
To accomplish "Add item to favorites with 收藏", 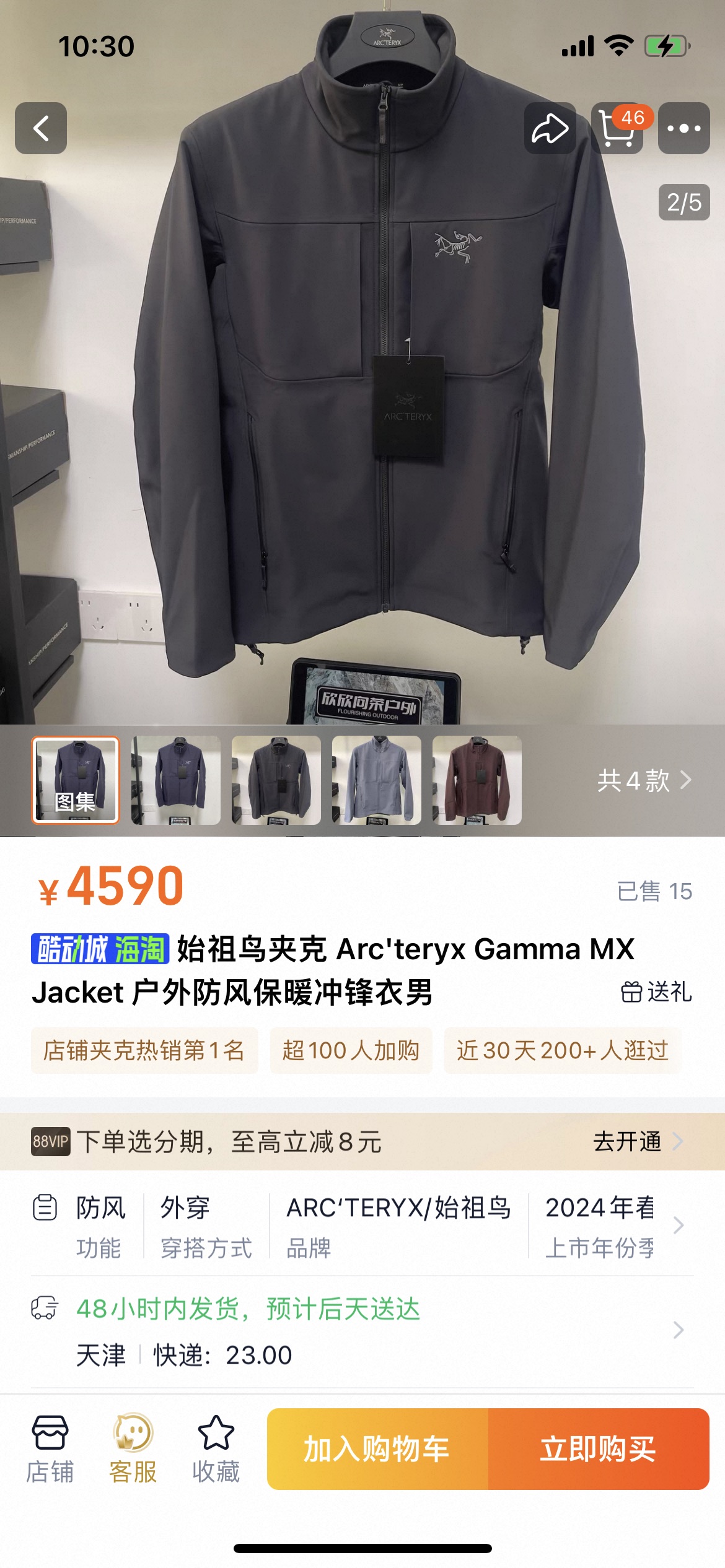I will [216, 1449].
